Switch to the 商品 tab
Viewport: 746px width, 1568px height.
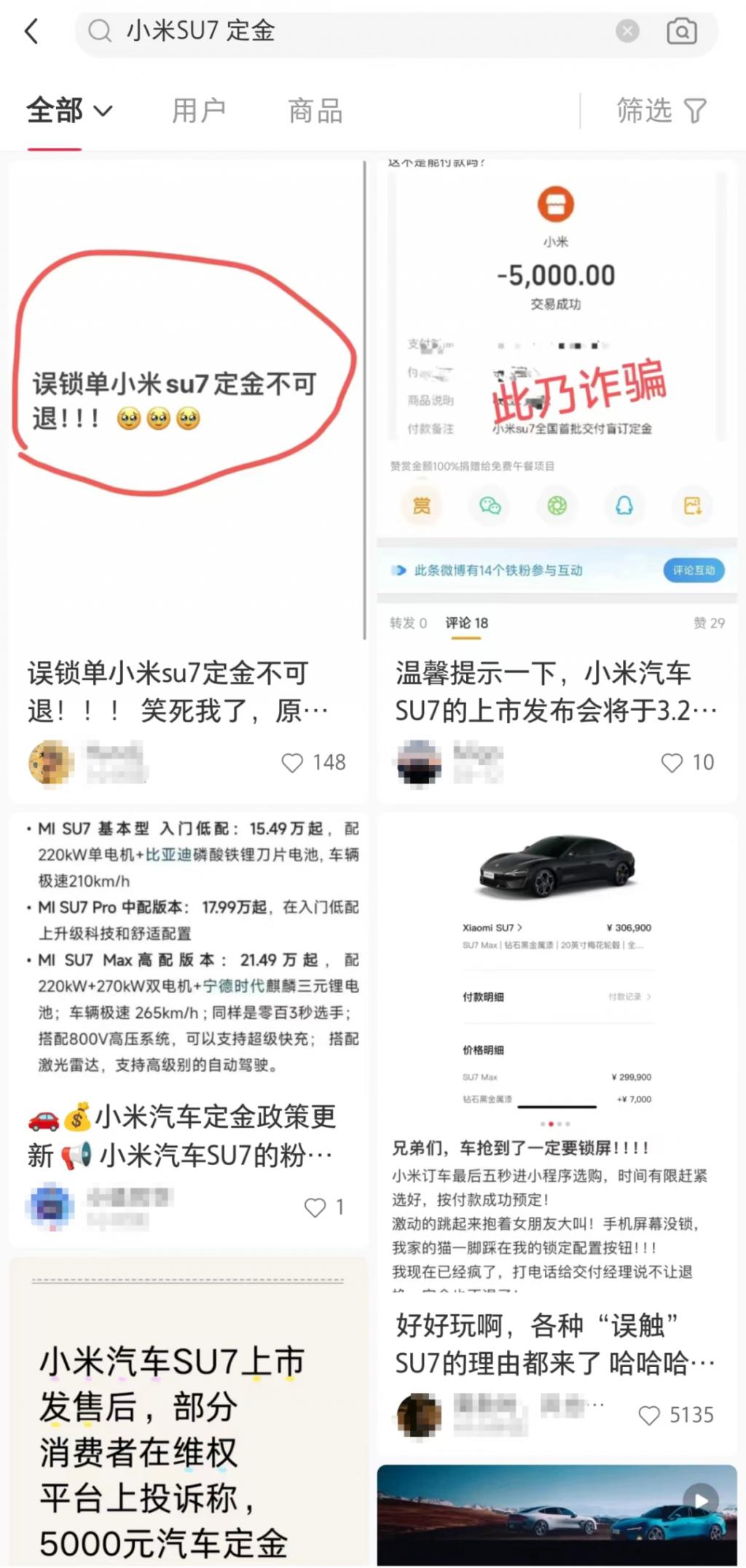[x=315, y=111]
